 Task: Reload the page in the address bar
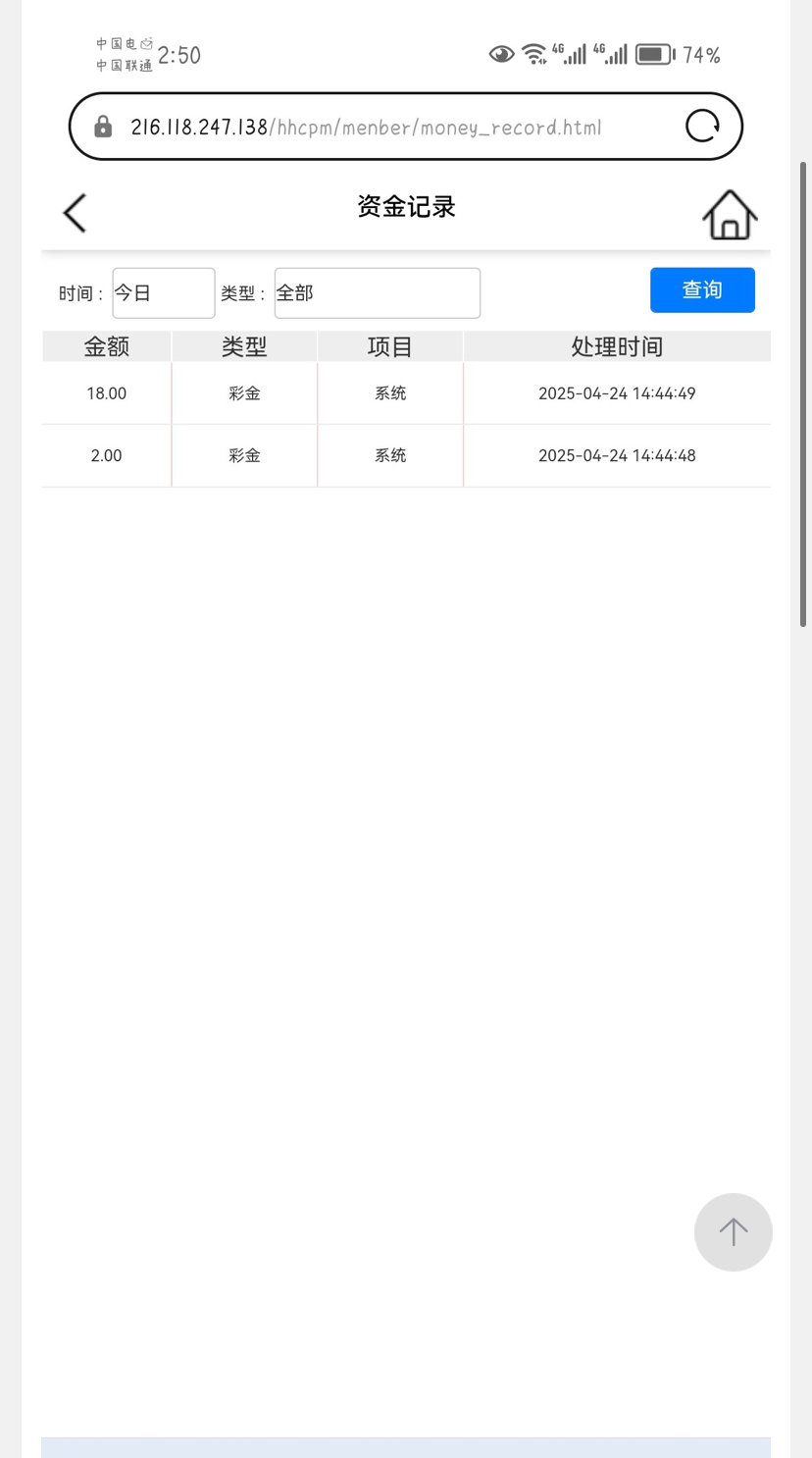pos(702,127)
